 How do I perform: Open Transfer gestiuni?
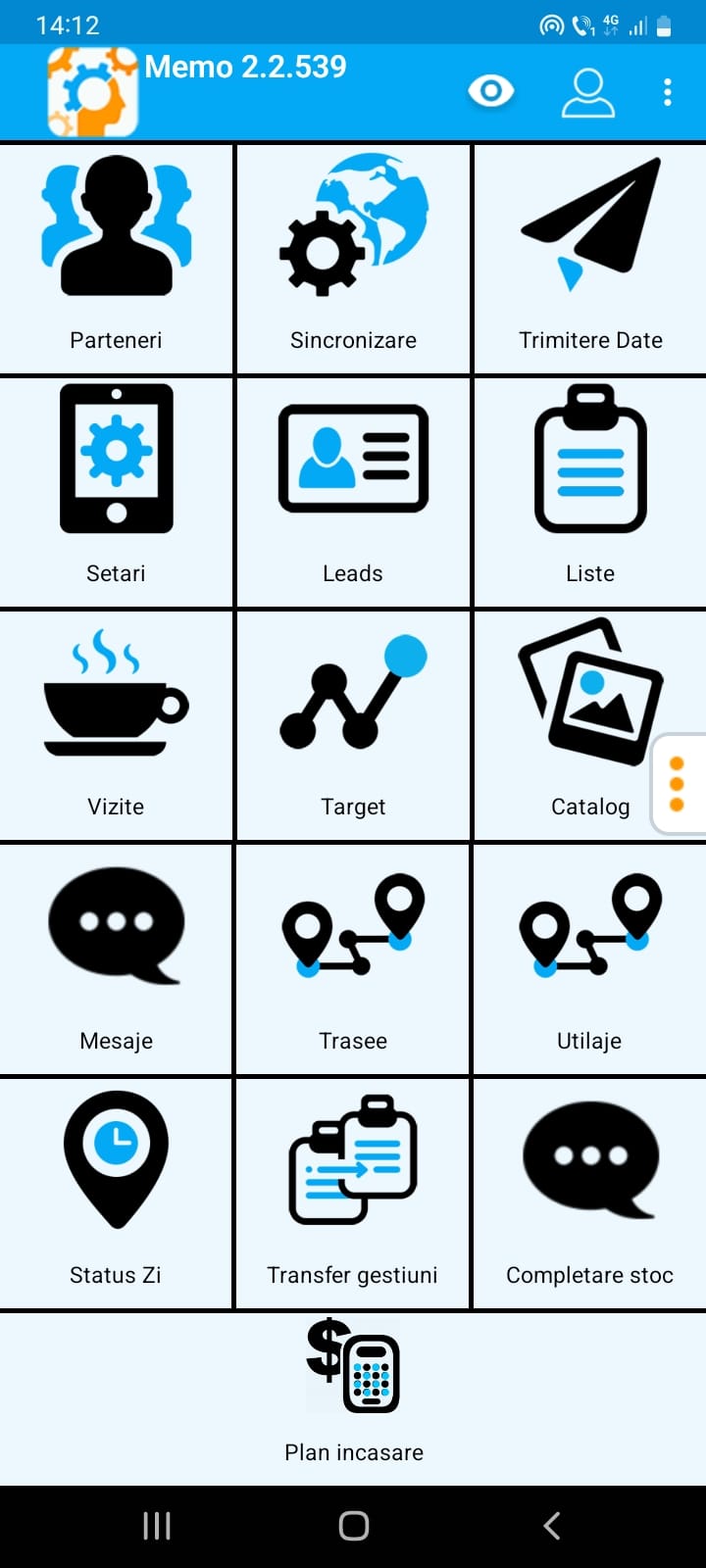353,1193
